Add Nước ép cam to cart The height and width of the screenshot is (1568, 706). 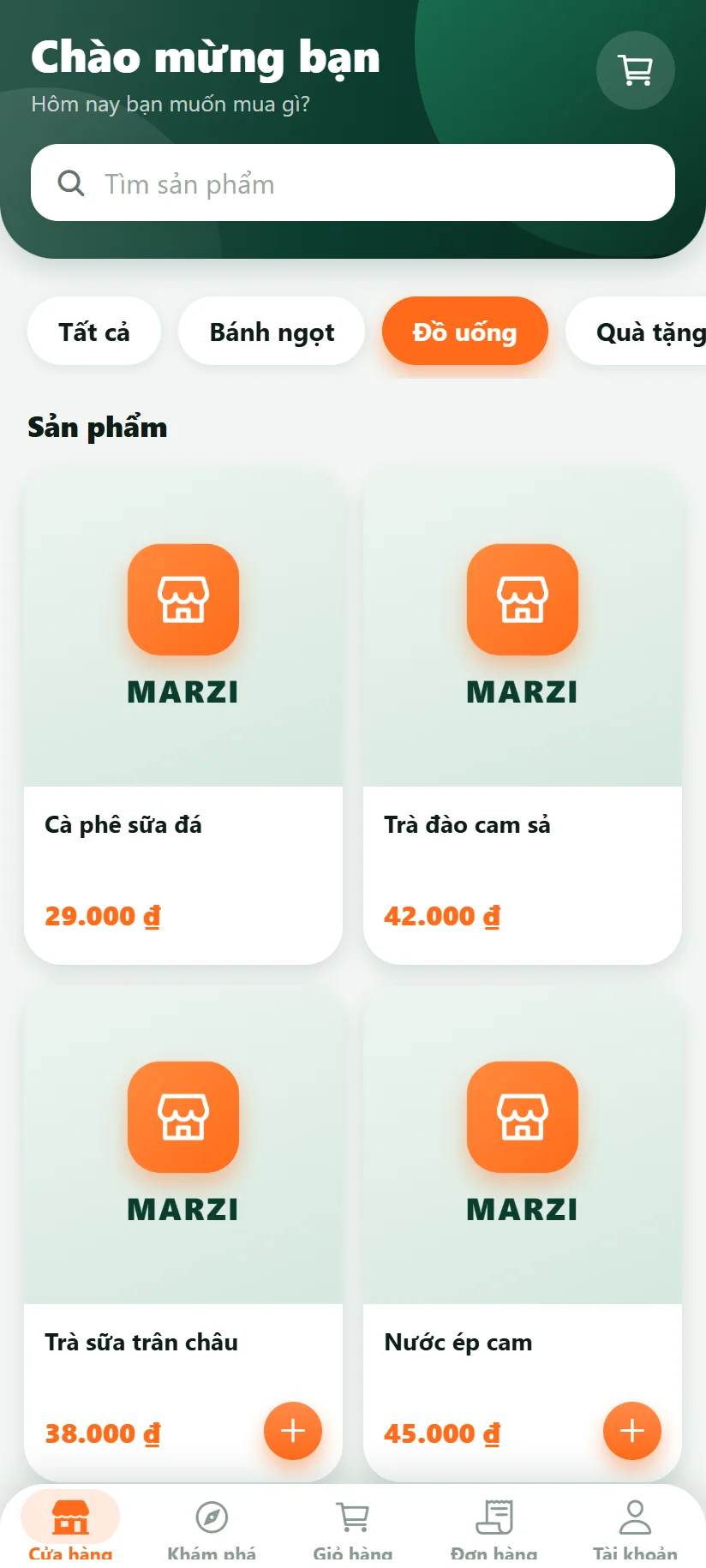[632, 1431]
